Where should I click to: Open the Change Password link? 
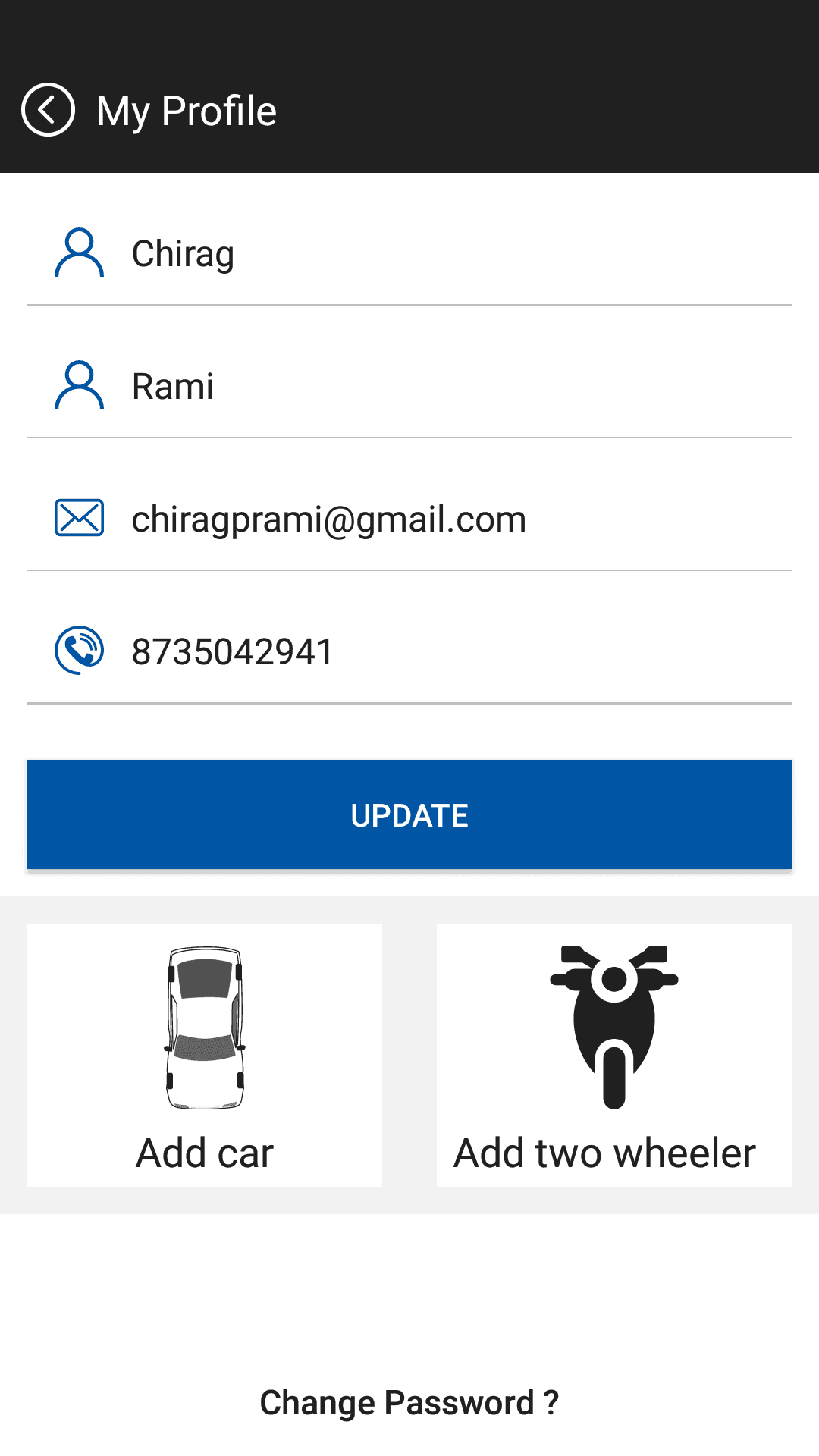pyautogui.click(x=409, y=1403)
